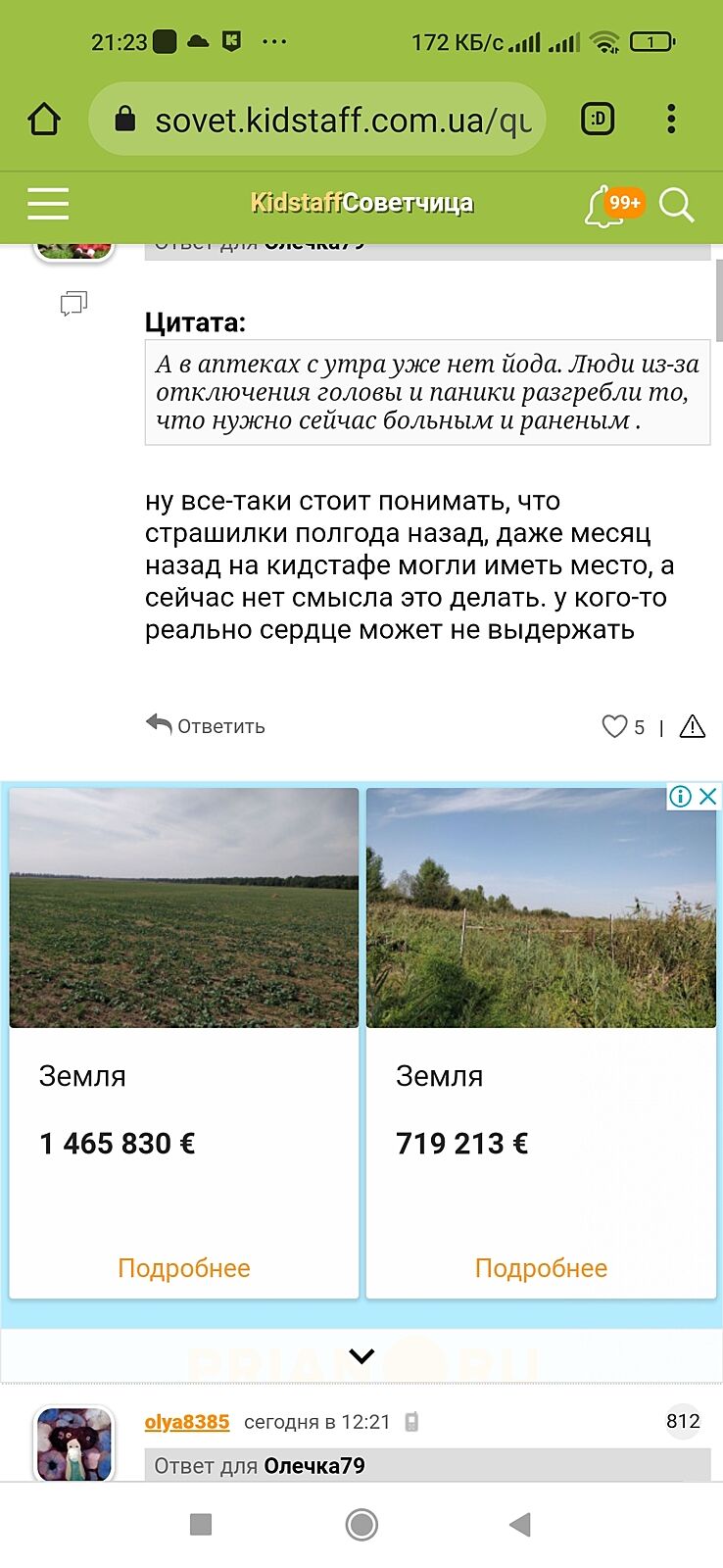
Task: Open olya8385's profile
Action: (187, 1422)
